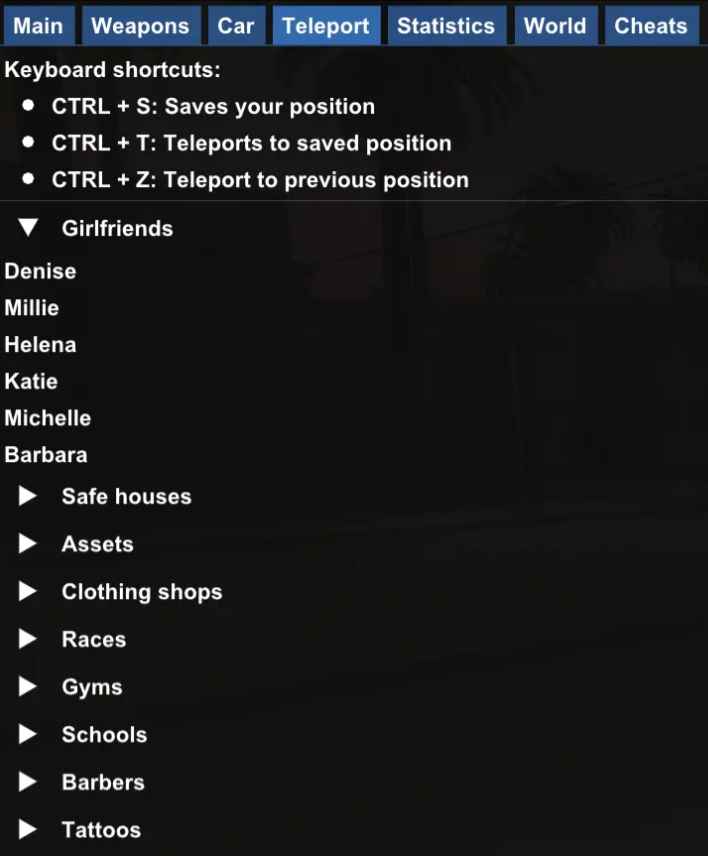Open the Statistics tab
Image resolution: width=708 pixels, height=856 pixels.
445,26
